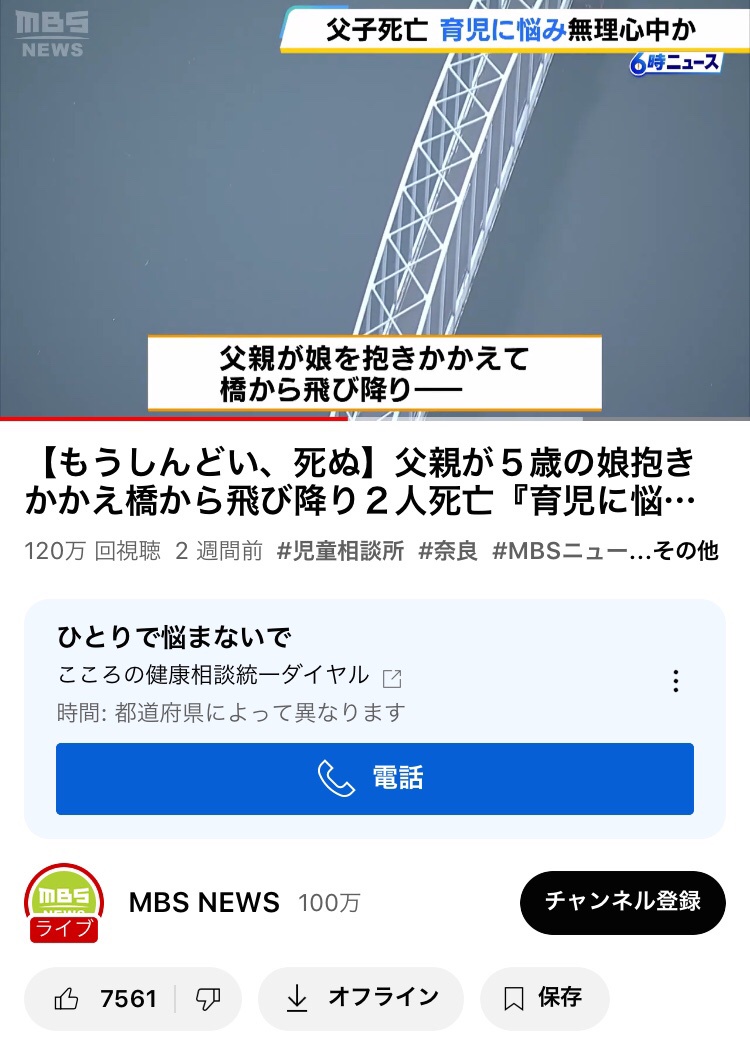The width and height of the screenshot is (750, 1048).
Task: Subscribe with チャンネル登録 button
Action: (x=622, y=901)
